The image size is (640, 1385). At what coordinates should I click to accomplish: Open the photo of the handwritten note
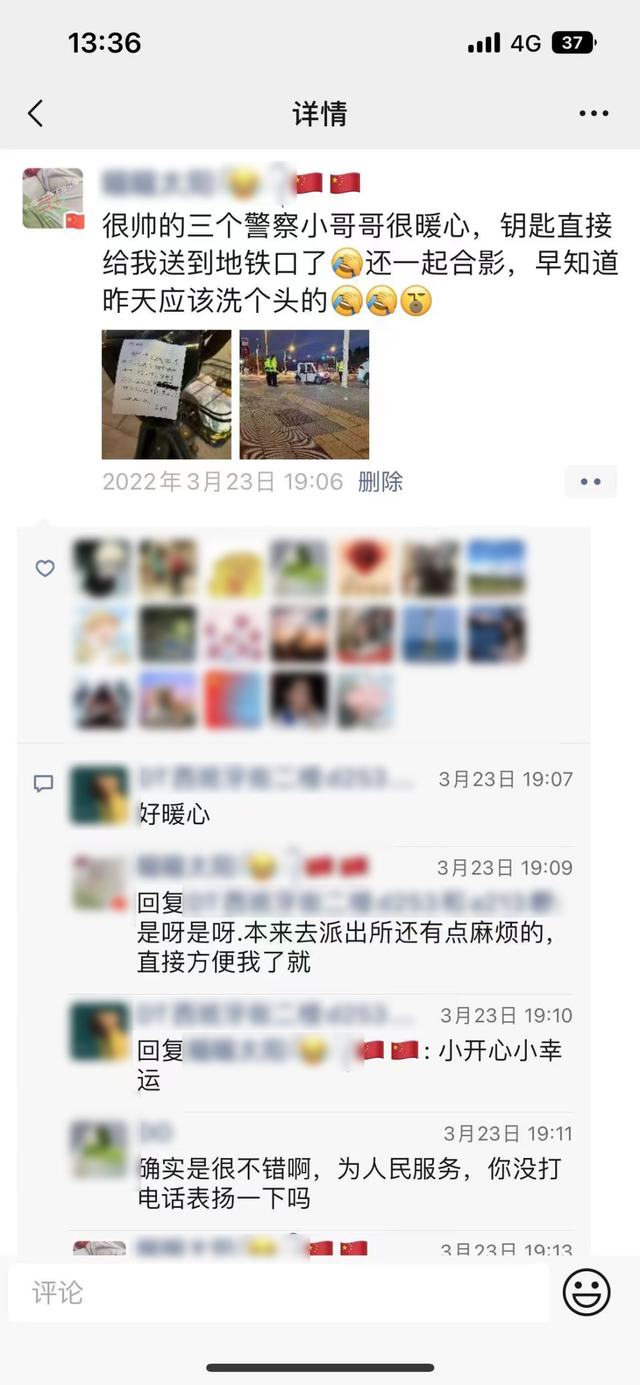pyautogui.click(x=166, y=394)
